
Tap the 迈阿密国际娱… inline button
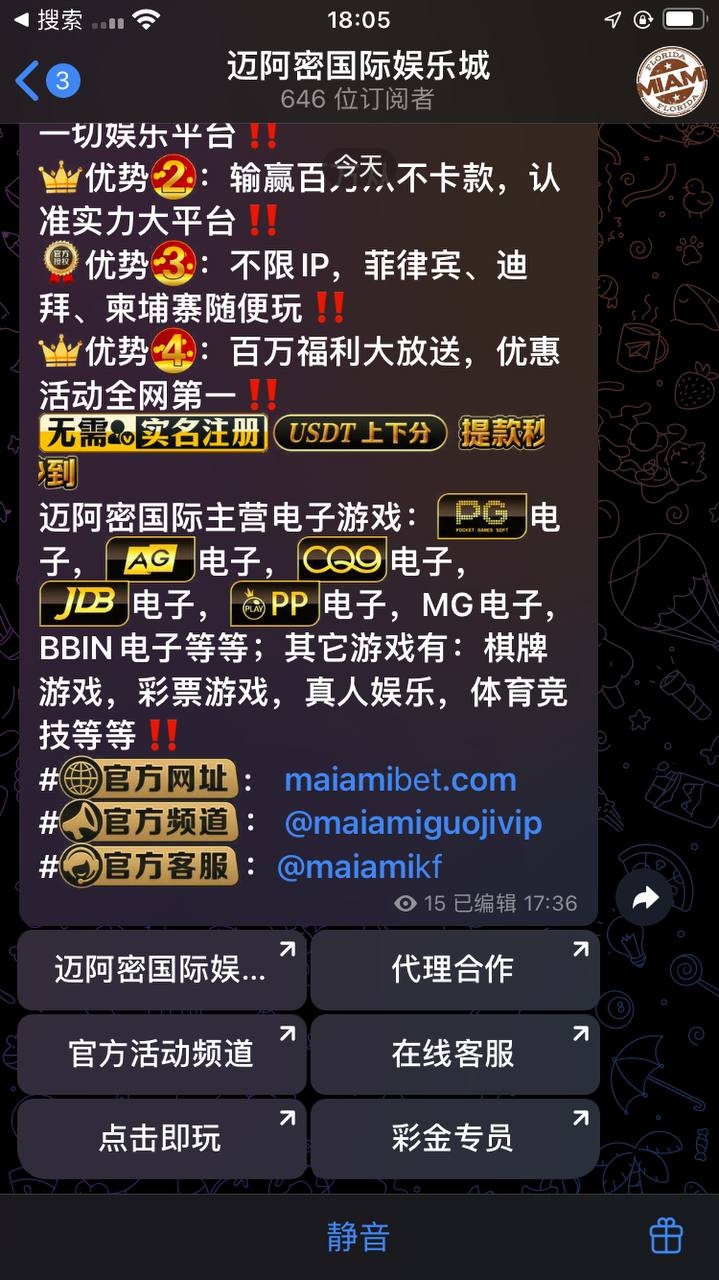[162, 969]
